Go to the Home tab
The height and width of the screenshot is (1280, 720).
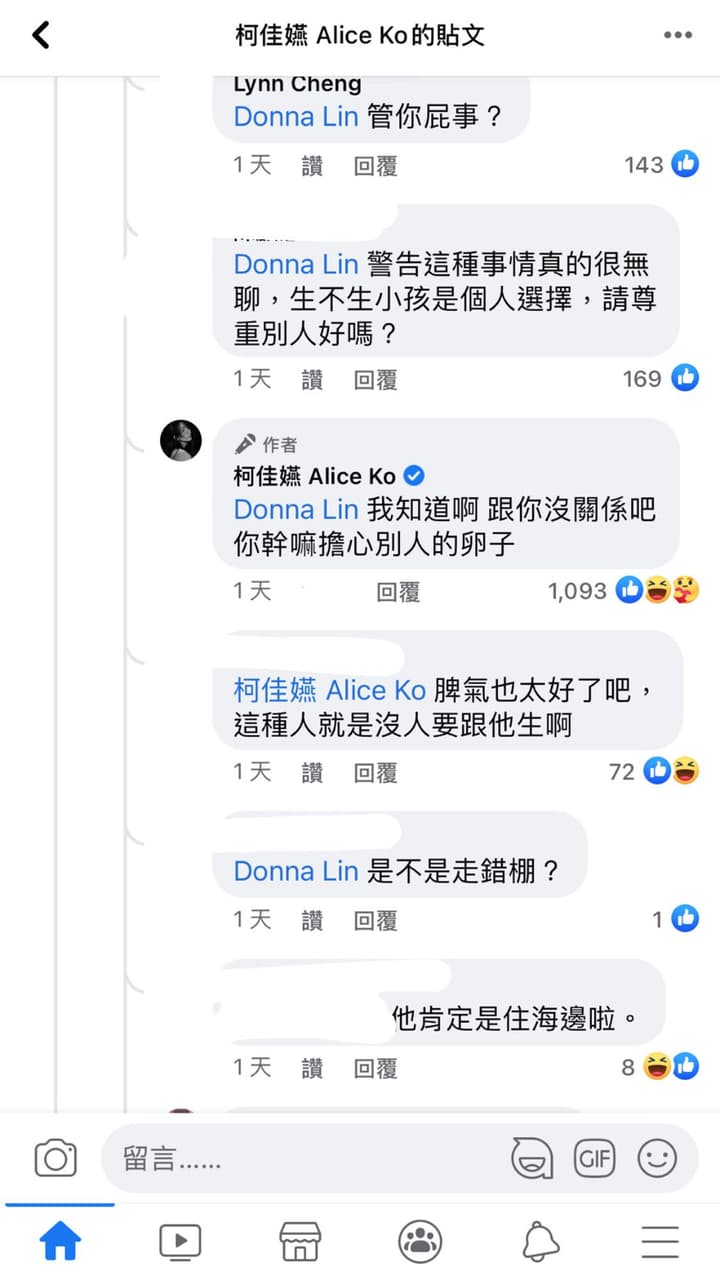pos(60,1242)
